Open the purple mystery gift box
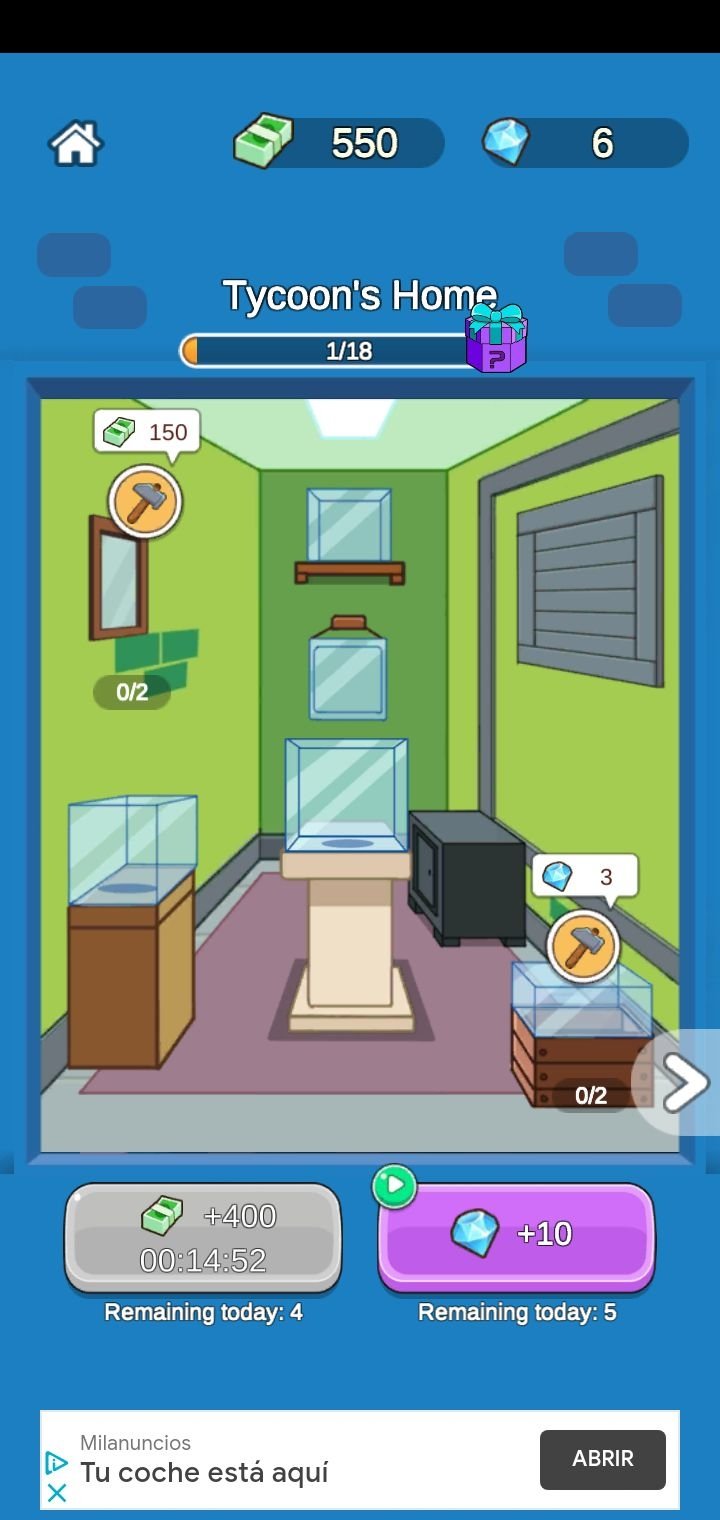The height and width of the screenshot is (1520, 720). click(496, 338)
